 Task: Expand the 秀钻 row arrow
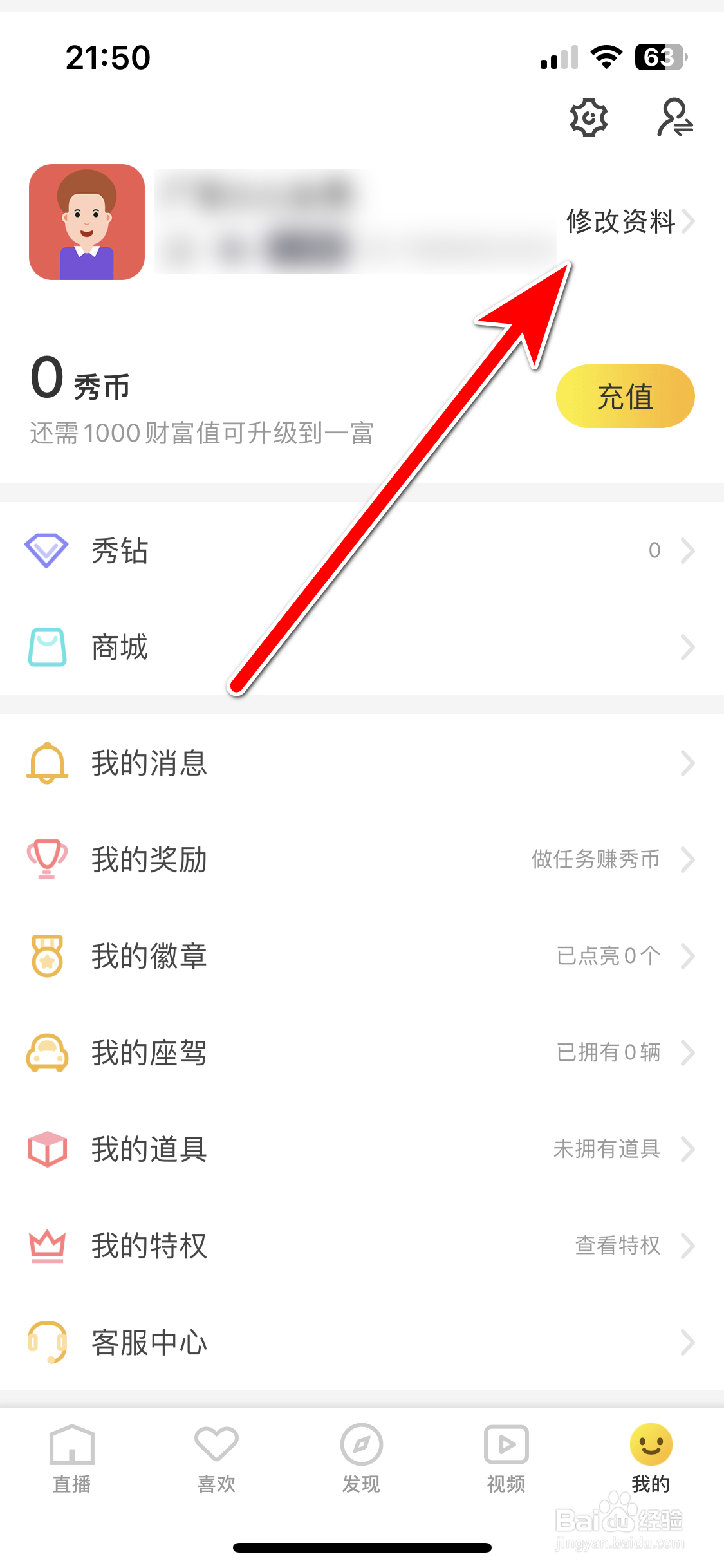tap(689, 550)
